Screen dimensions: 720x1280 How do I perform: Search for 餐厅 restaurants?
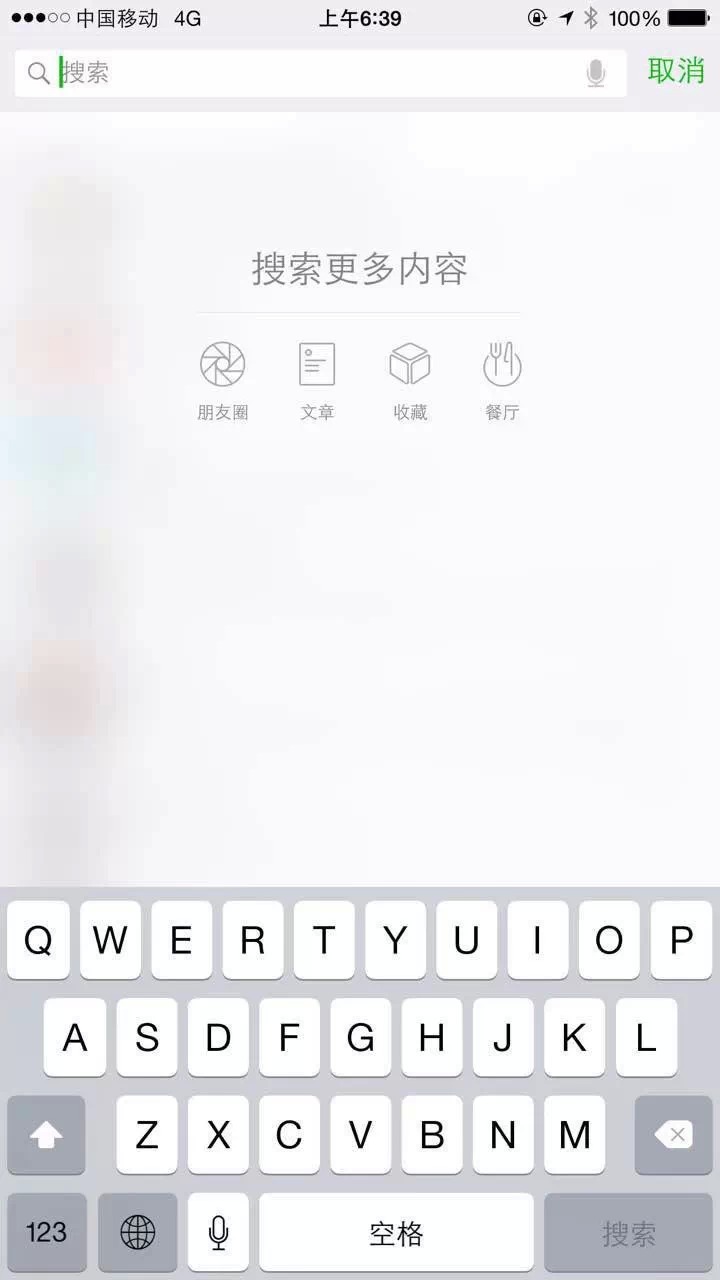(502, 381)
